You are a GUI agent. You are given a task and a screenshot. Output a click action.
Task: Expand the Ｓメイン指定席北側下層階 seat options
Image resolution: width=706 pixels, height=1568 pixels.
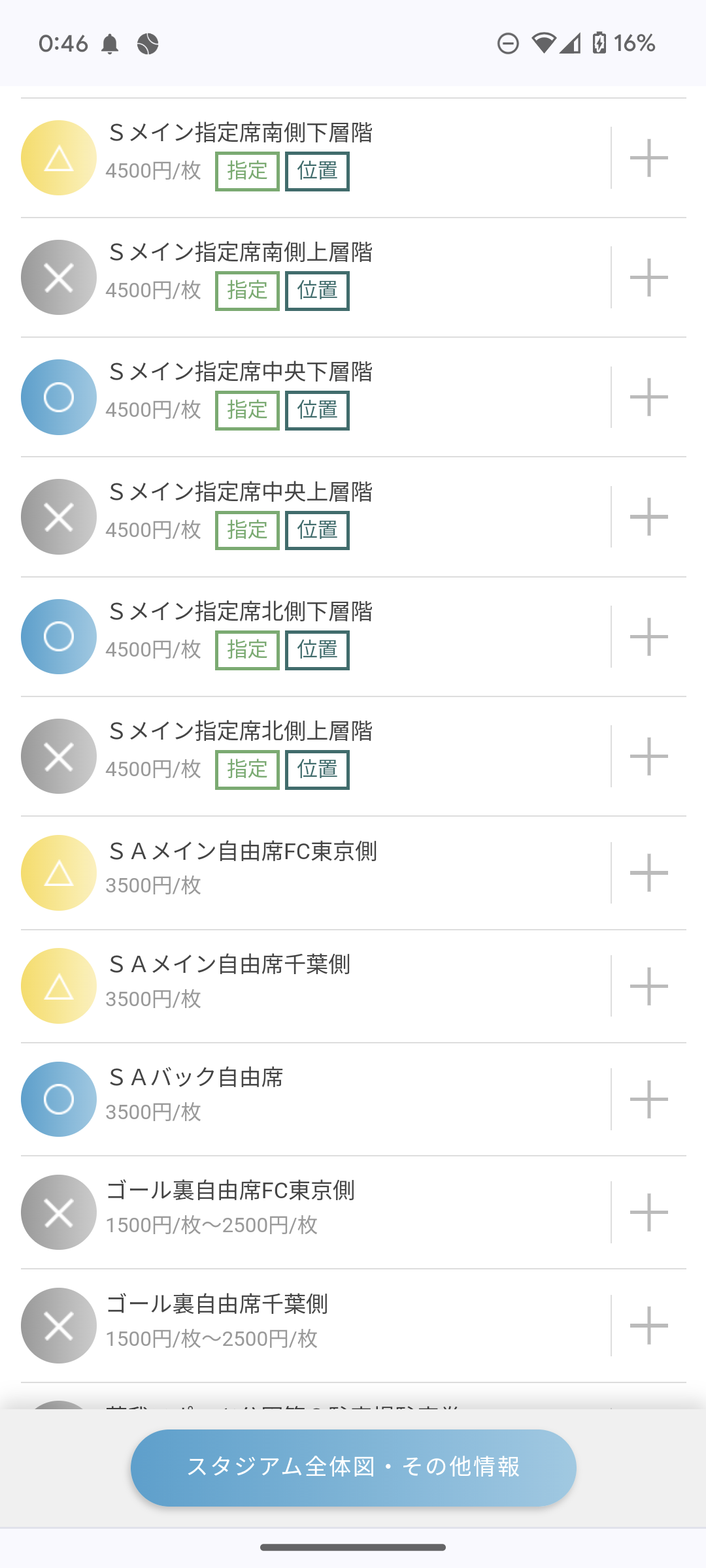point(648,636)
